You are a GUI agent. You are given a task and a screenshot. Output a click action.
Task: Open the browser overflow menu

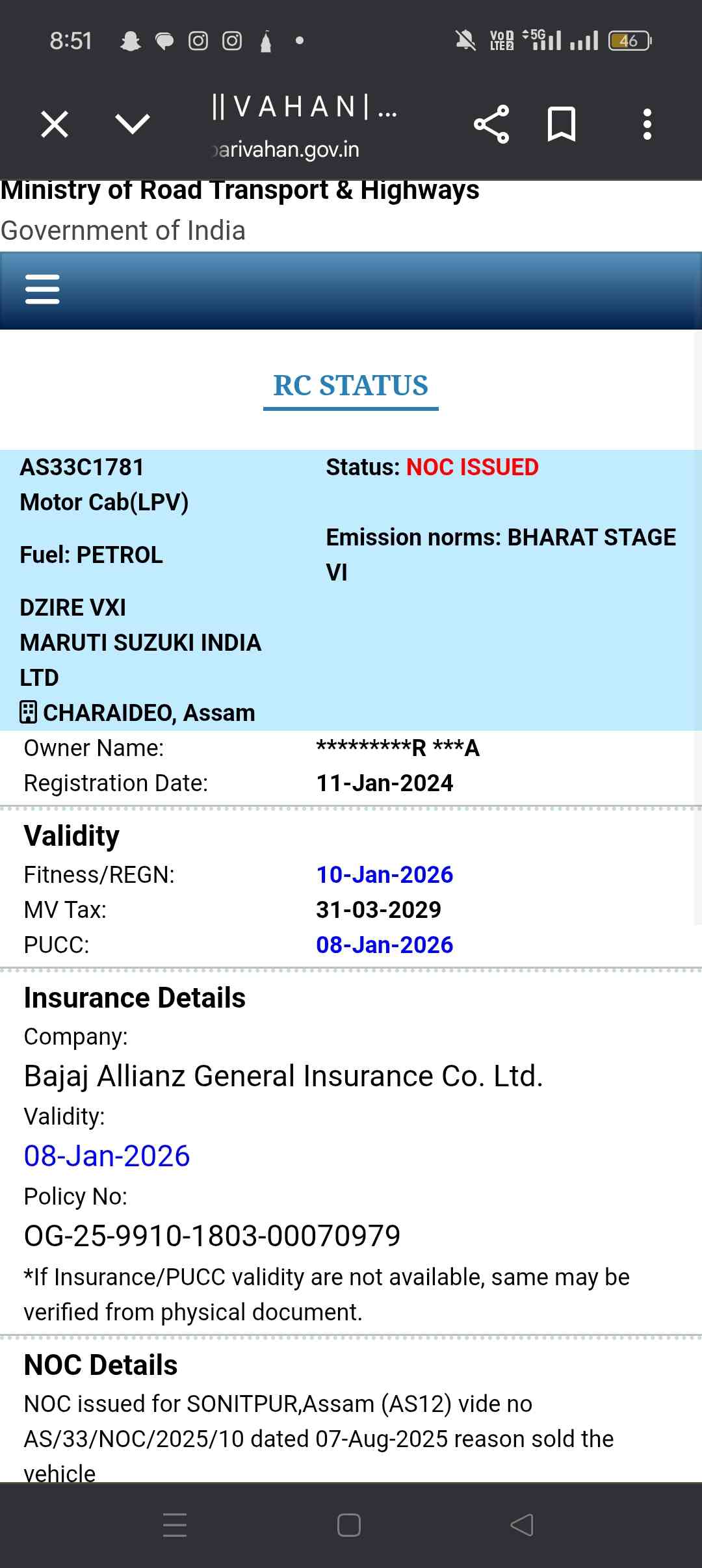tap(647, 124)
